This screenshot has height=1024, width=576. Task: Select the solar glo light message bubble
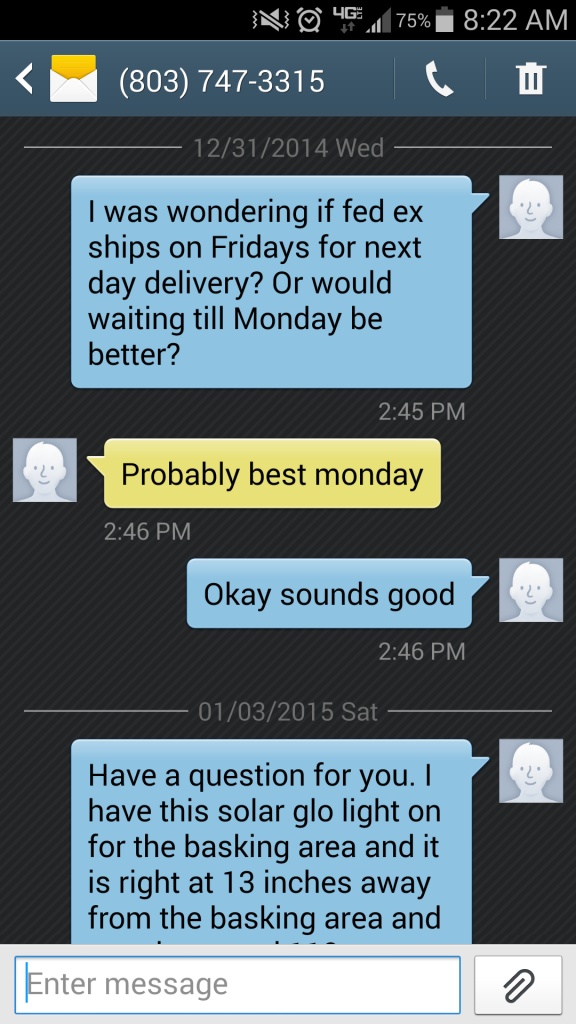tap(277, 842)
